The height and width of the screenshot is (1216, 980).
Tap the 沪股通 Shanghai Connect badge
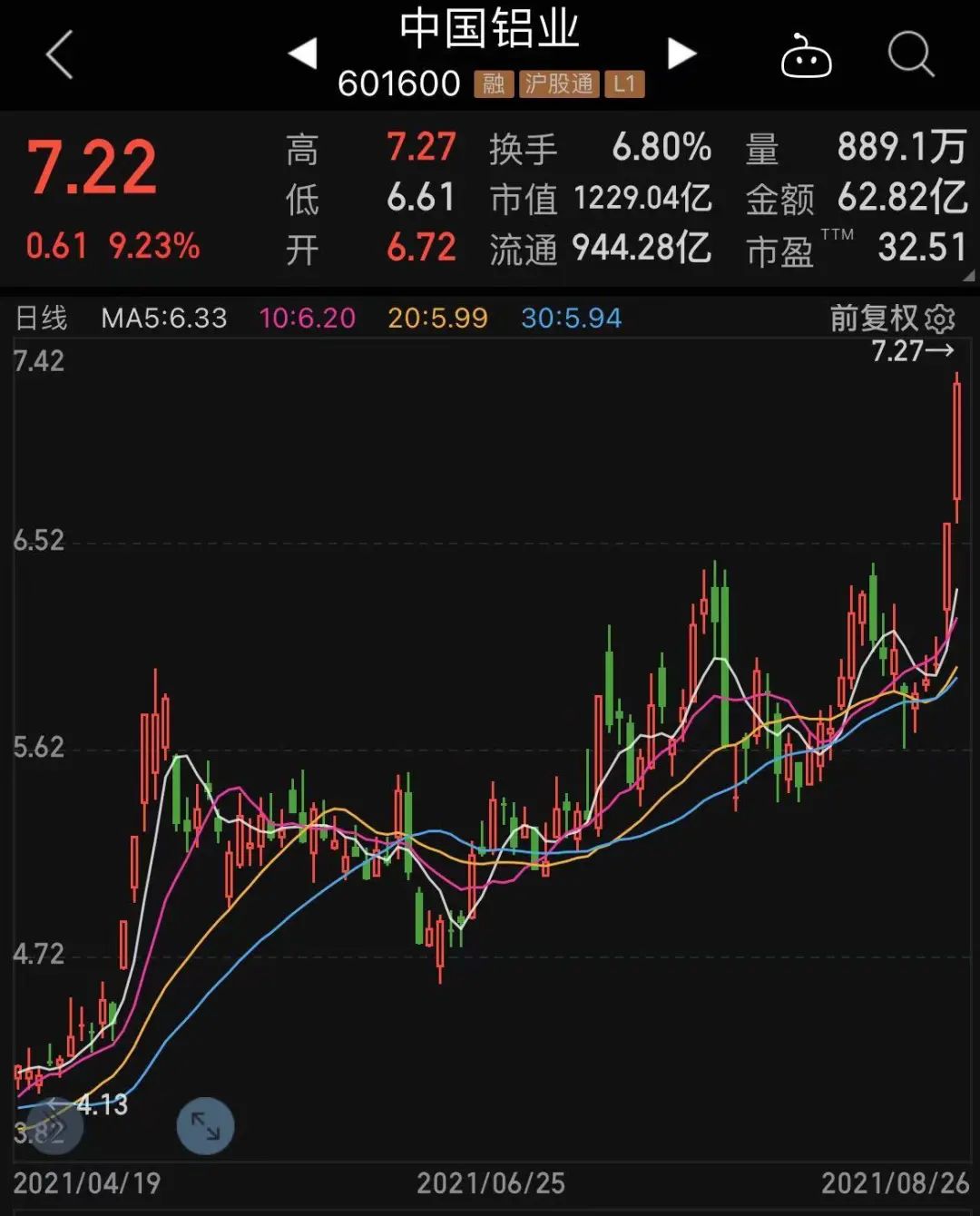point(557,83)
